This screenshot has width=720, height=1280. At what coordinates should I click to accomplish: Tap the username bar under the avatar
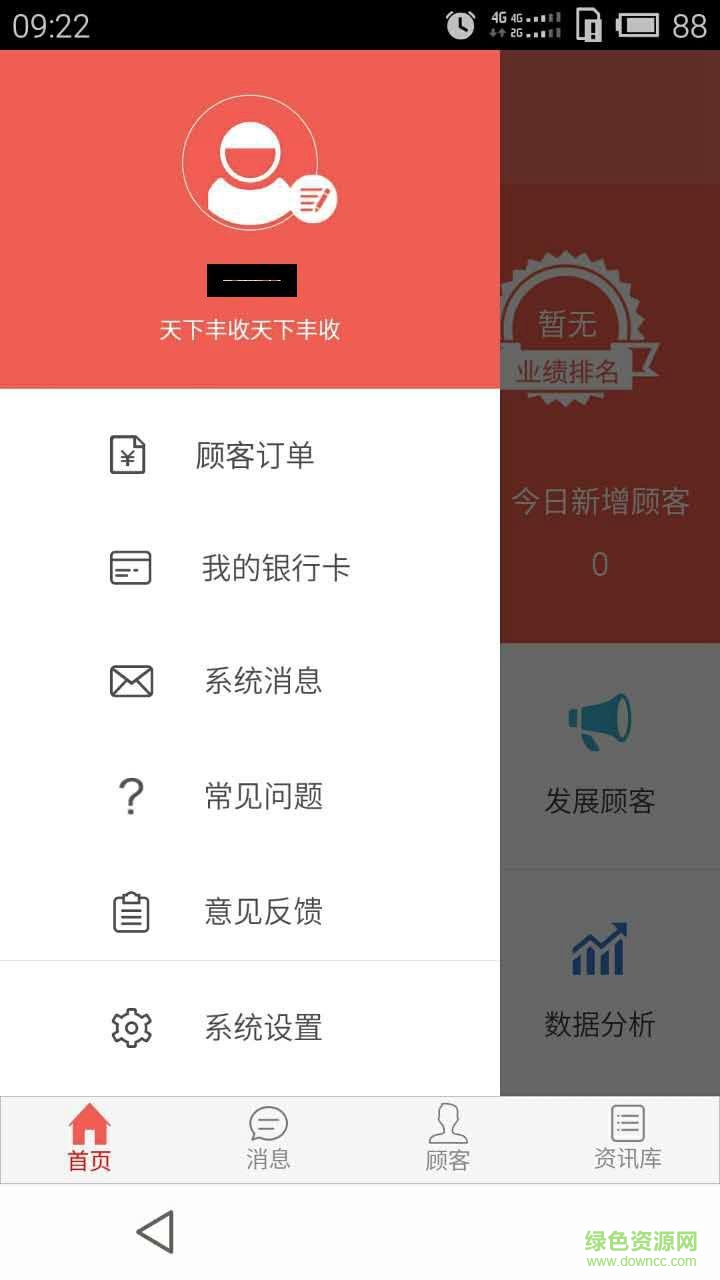coord(251,280)
